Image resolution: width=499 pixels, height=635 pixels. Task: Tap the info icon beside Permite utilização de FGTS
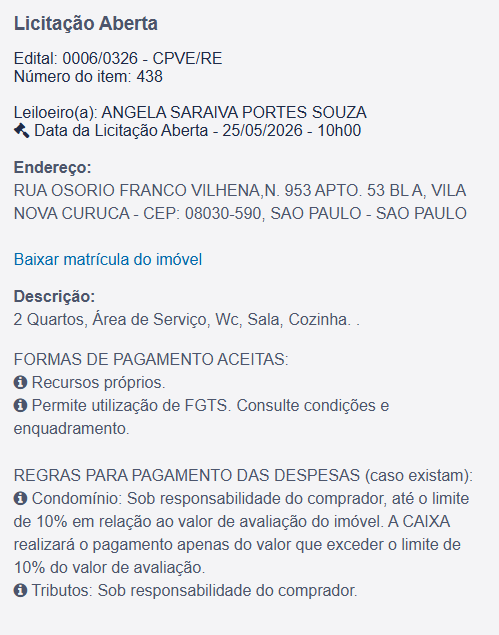20,405
